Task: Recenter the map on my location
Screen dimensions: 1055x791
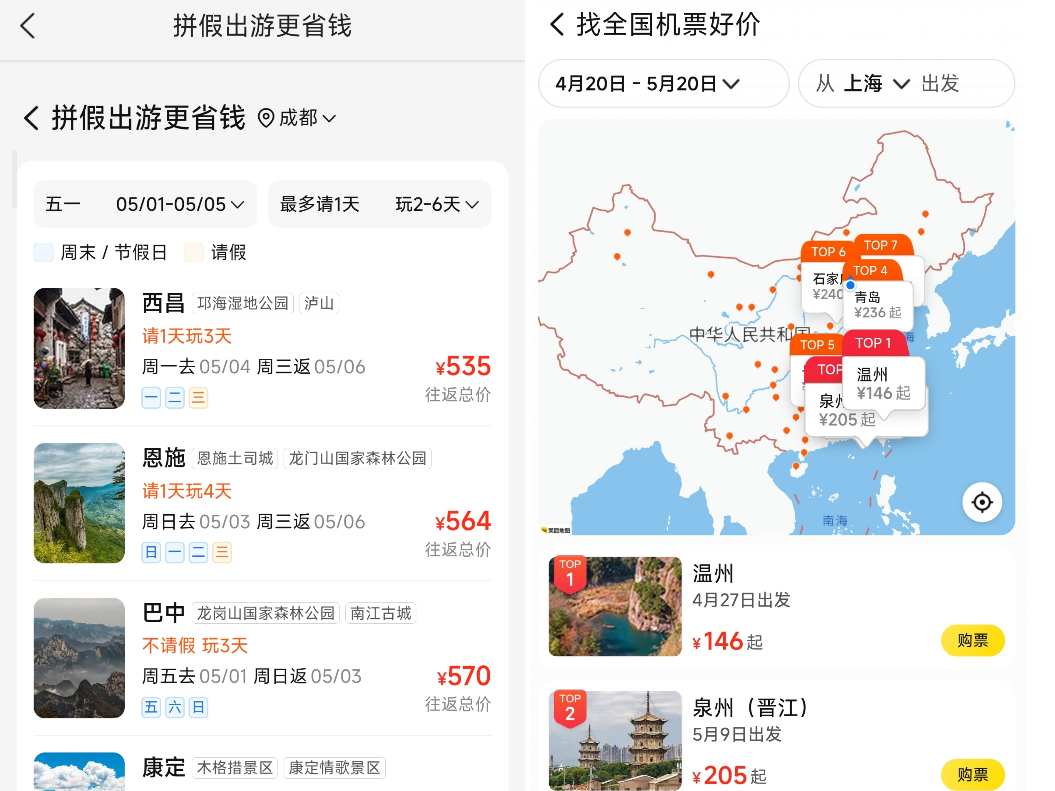Action: pyautogui.click(x=981, y=502)
